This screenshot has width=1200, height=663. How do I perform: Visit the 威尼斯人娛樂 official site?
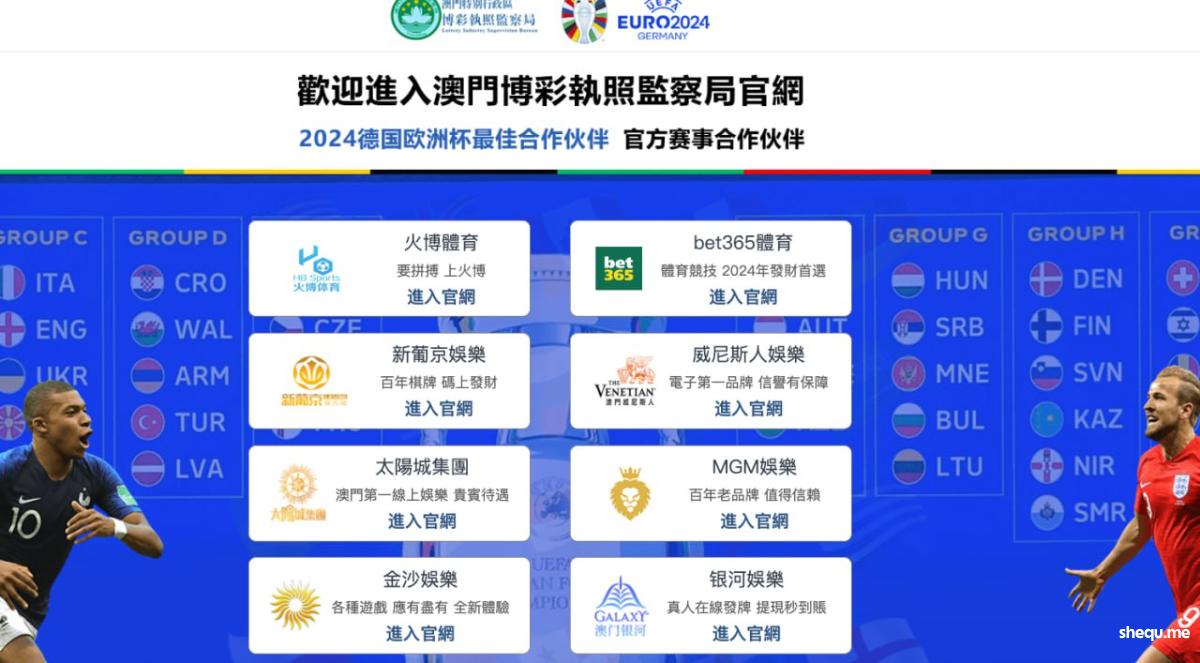[748, 409]
